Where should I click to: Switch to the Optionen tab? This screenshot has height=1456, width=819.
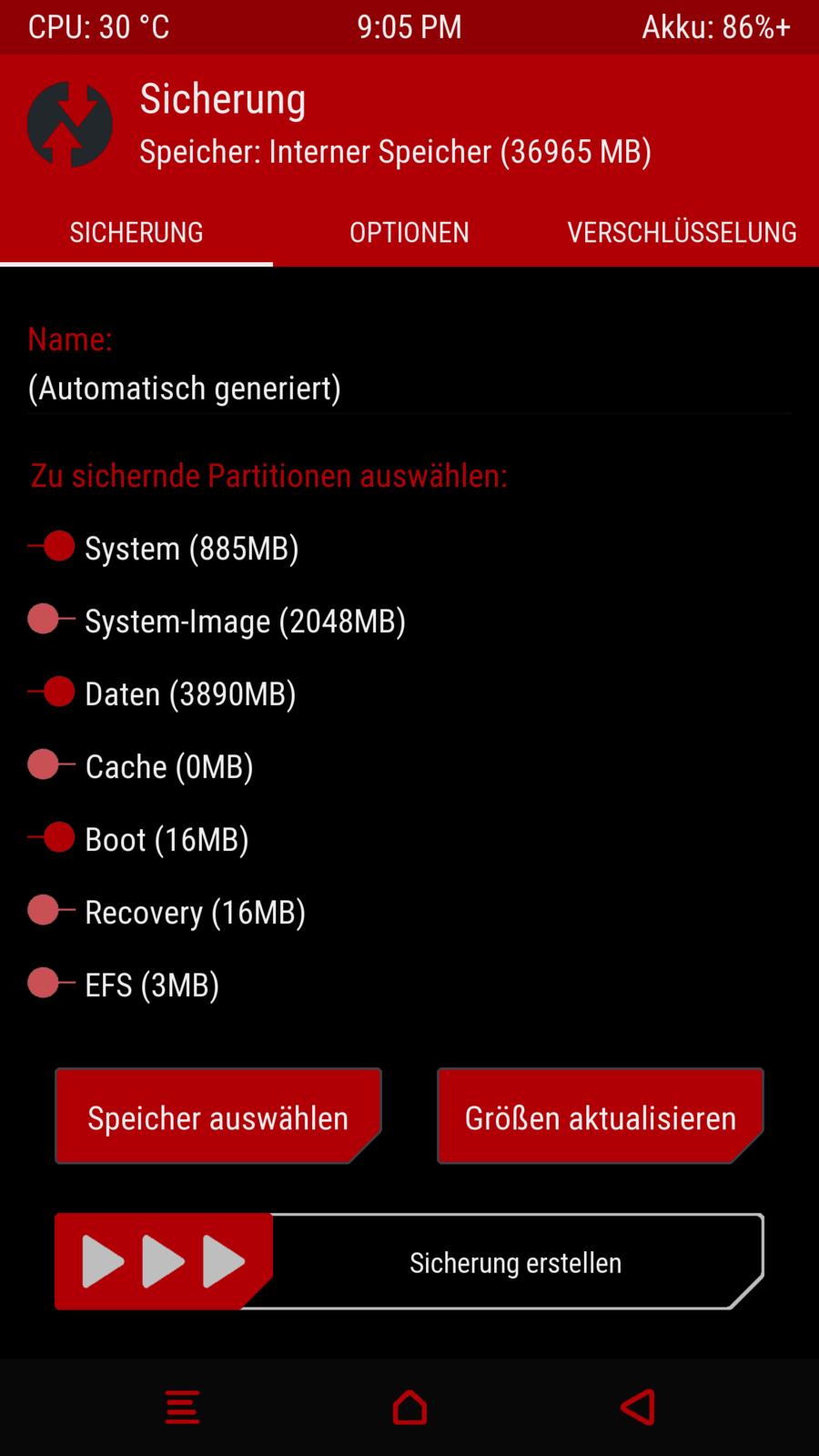[409, 233]
